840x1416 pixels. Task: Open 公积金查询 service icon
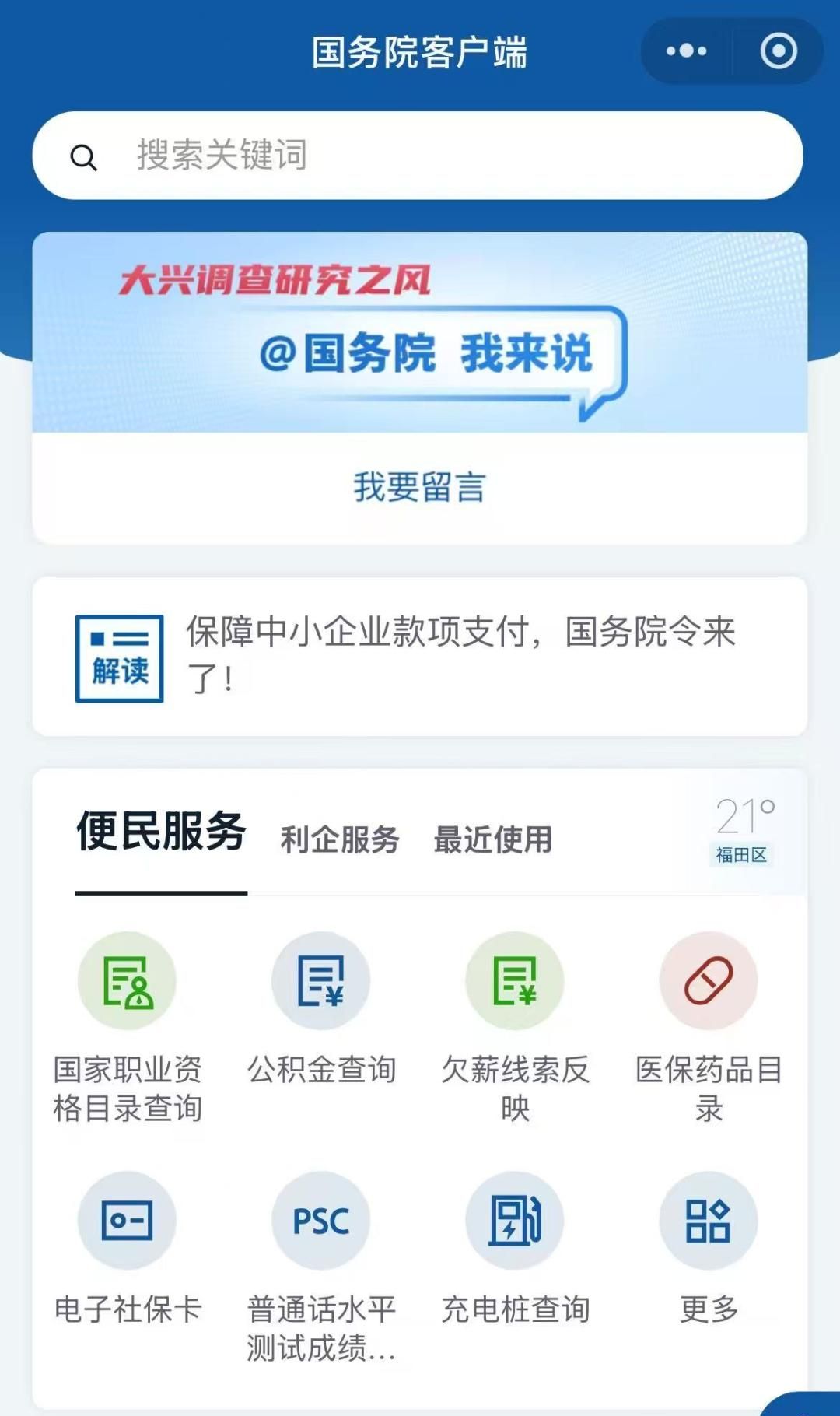click(320, 980)
